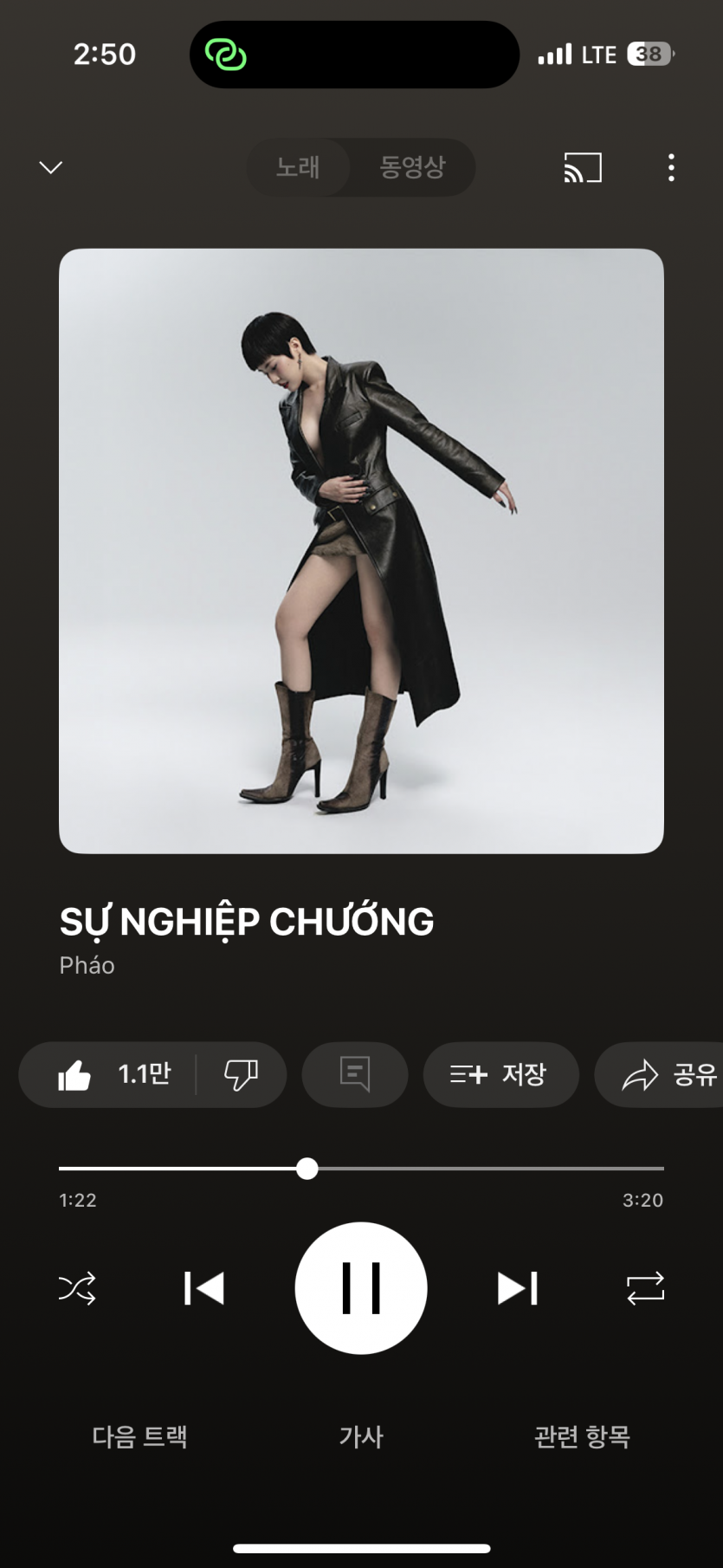Switch to the 동영상 (video) mode
The image size is (723, 1568).
(412, 167)
